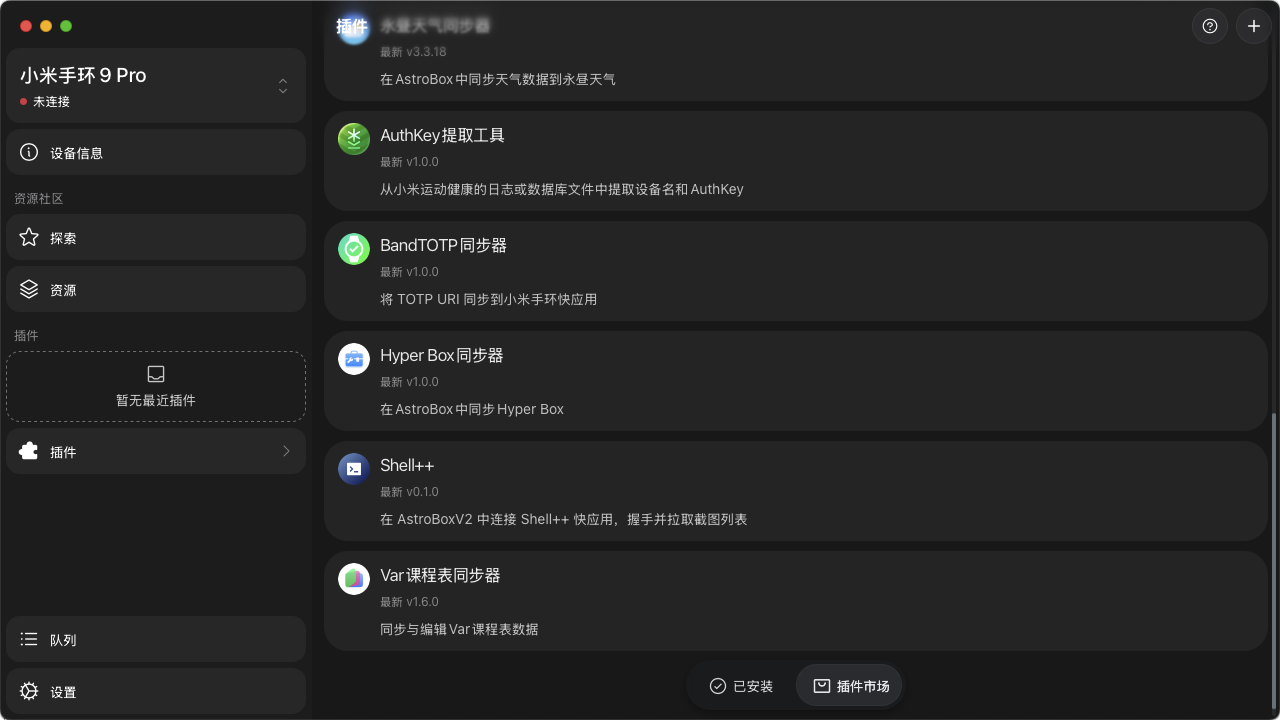Open the Hyper Box同步器 plugin card

pyautogui.click(x=796, y=381)
